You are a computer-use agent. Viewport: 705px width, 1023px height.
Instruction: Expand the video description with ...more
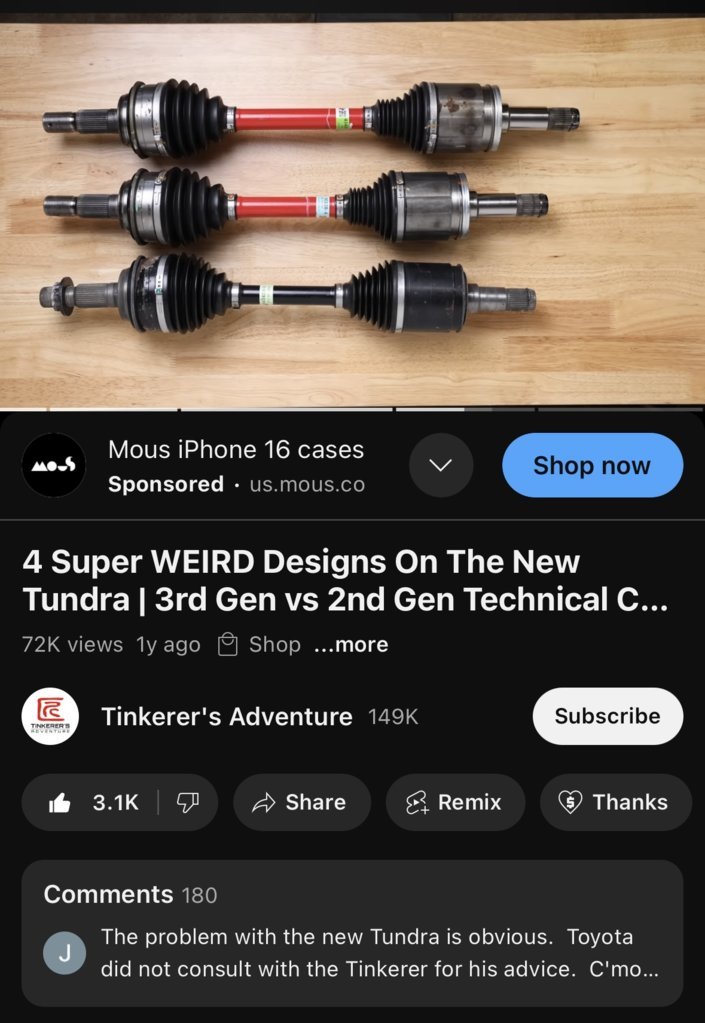pyautogui.click(x=350, y=645)
